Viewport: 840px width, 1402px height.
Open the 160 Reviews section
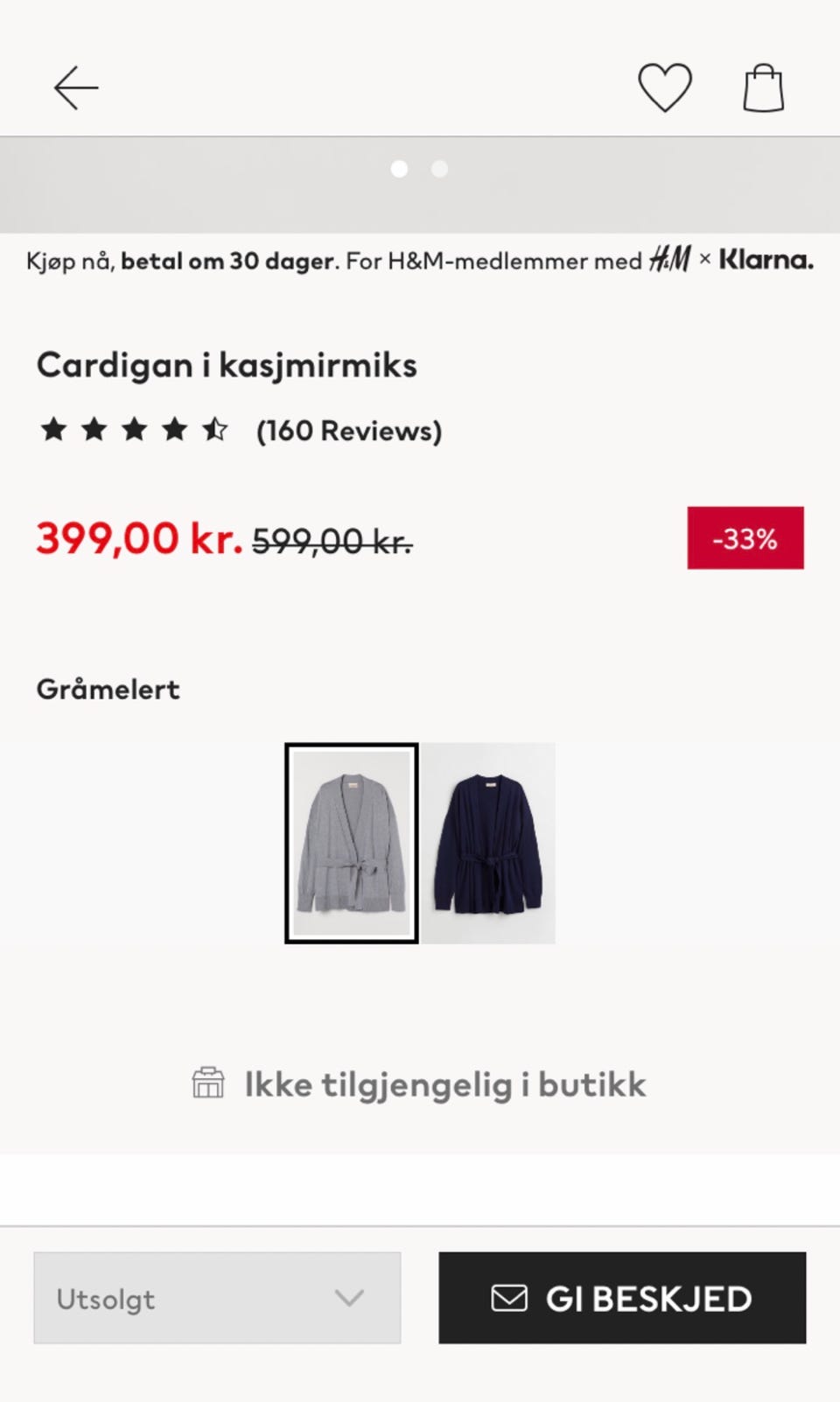pos(347,430)
